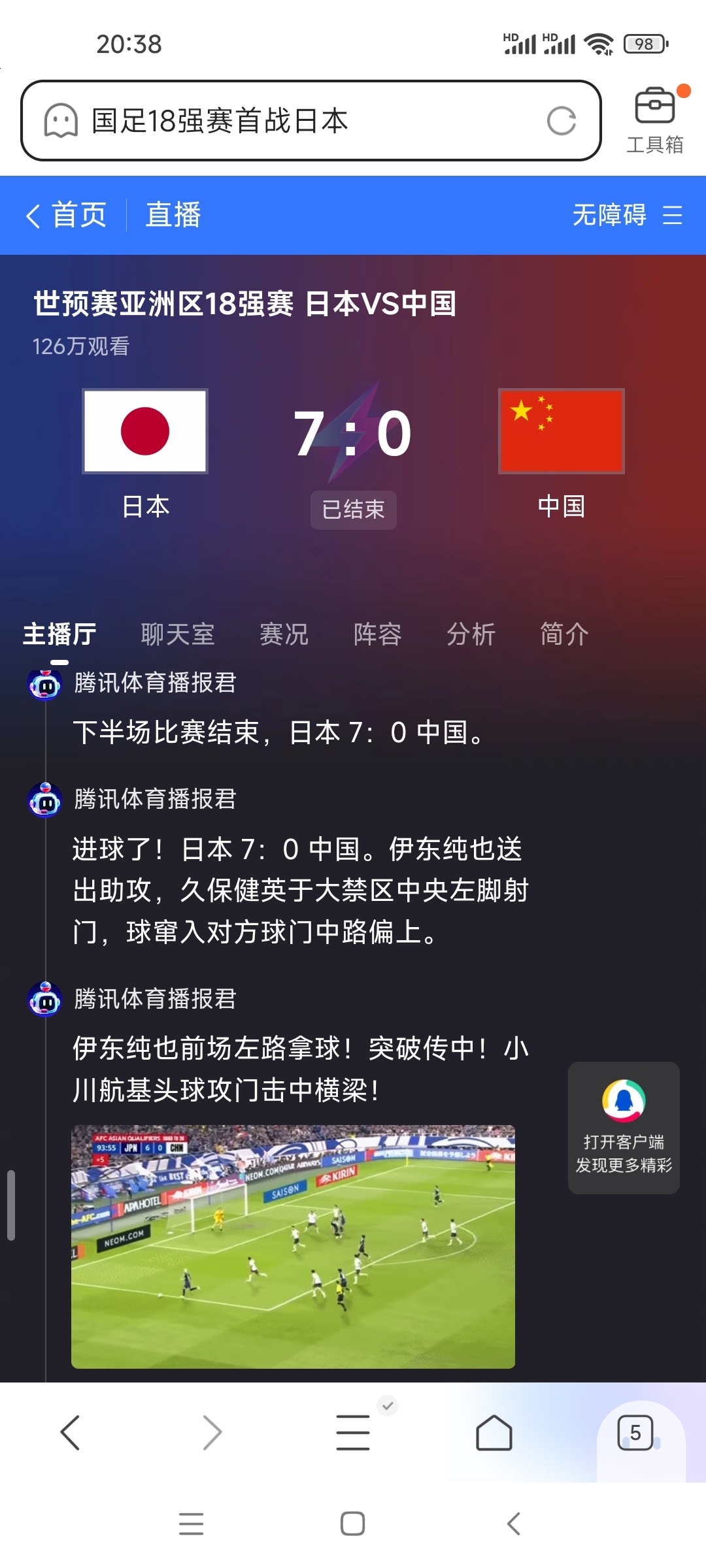Enable 无障碍 accessibility mode

(x=609, y=215)
